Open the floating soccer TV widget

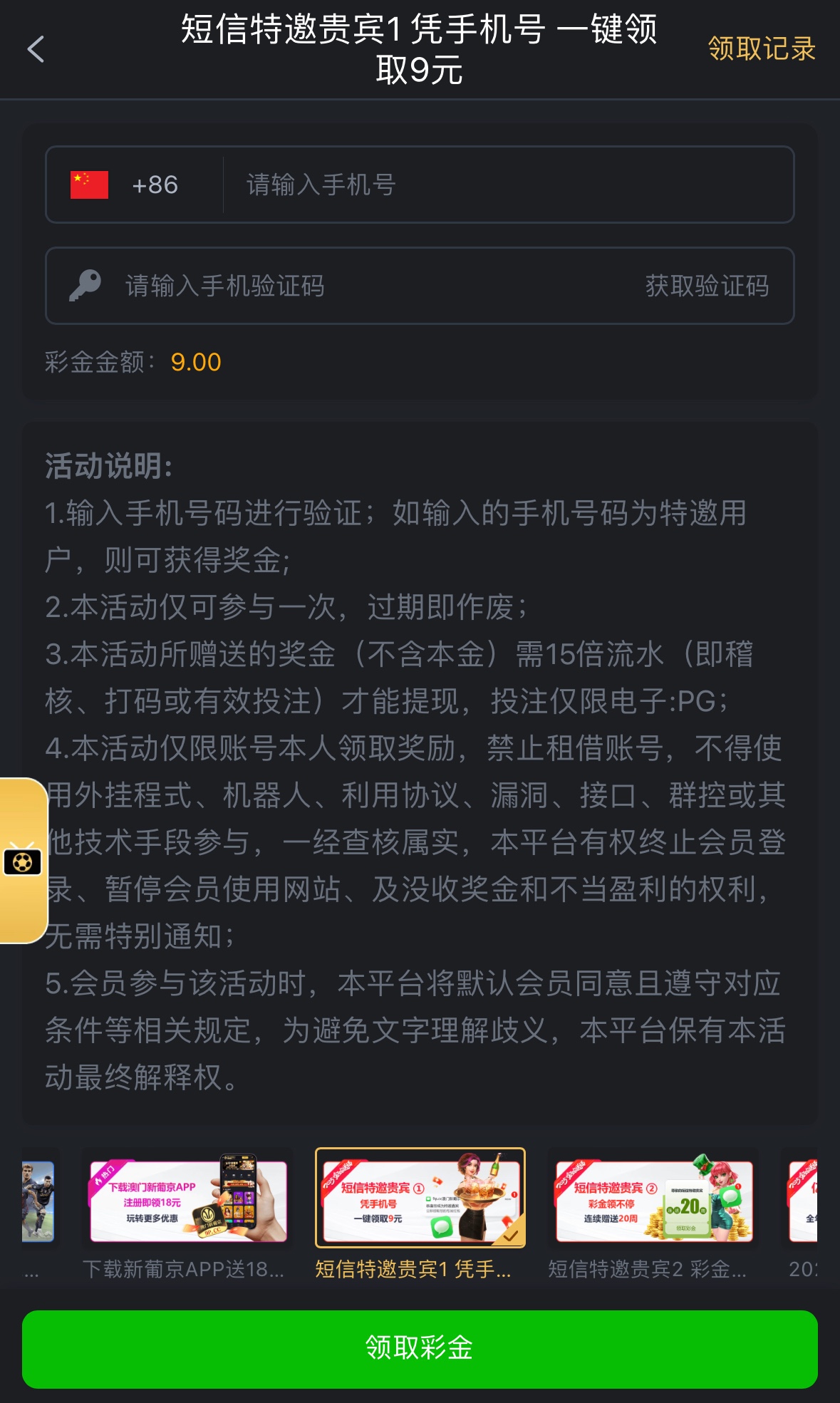tap(23, 861)
